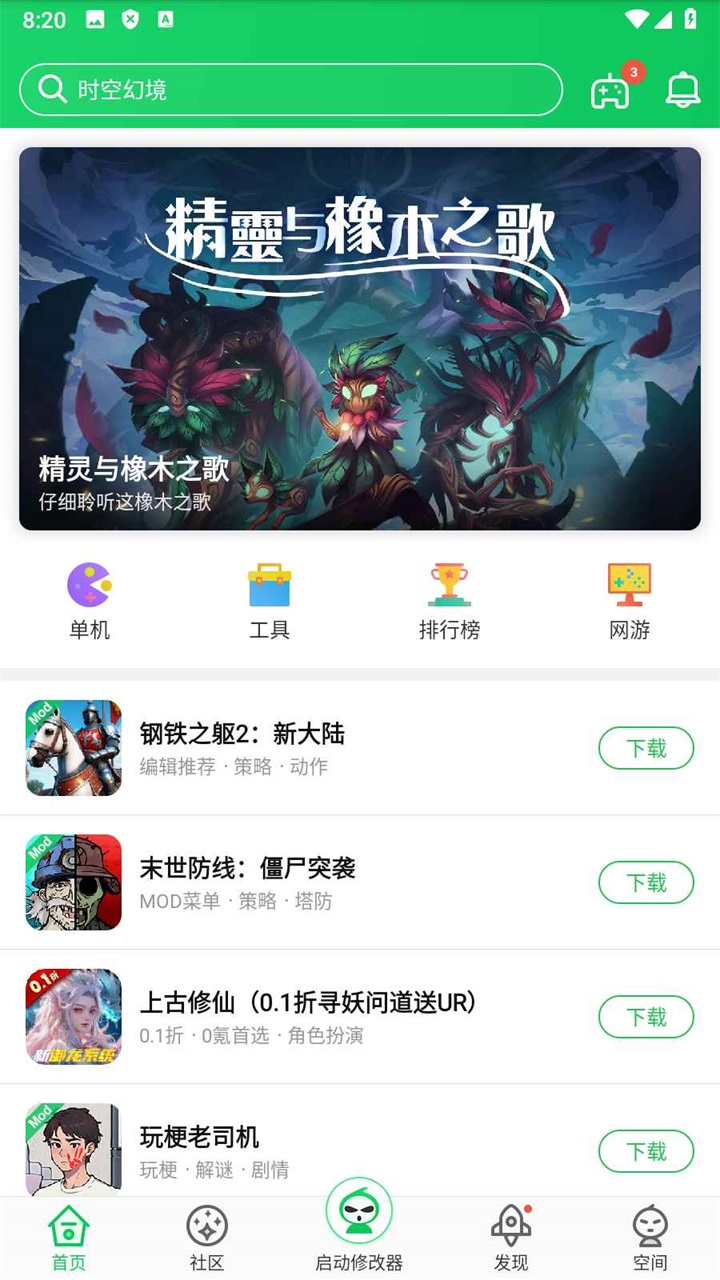Download 上古修仙 via its 下载 button
Screen dimensions: 720x1280
(x=646, y=1017)
